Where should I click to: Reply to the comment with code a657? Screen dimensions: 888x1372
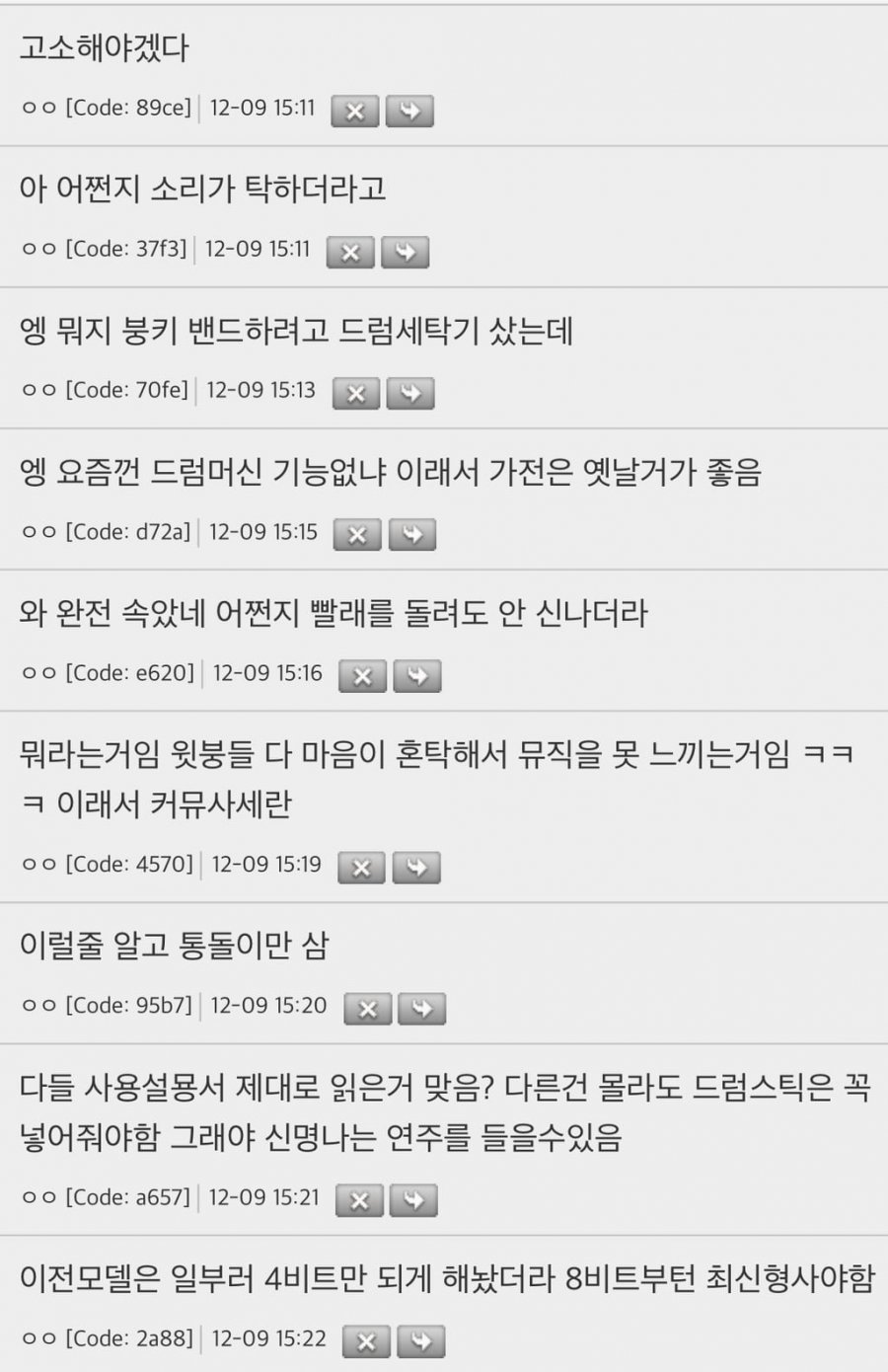pos(414,1200)
